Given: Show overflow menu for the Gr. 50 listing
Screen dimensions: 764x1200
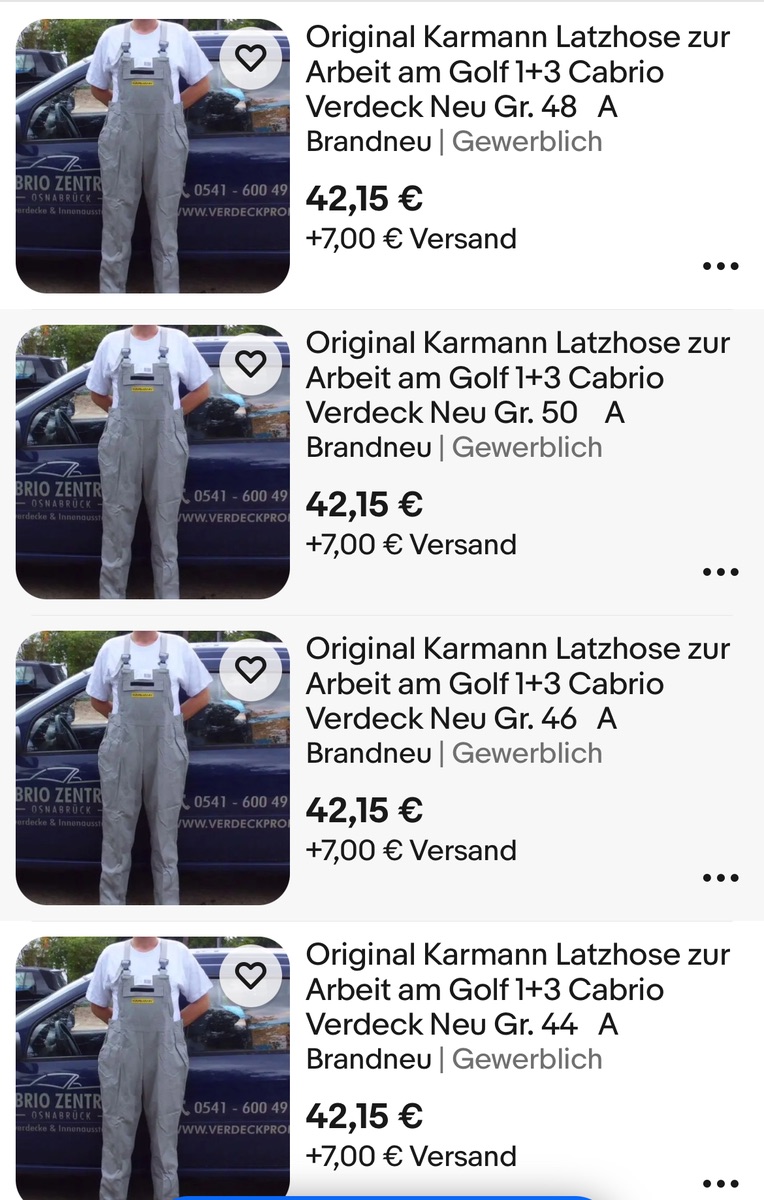Looking at the screenshot, I should click(x=720, y=573).
